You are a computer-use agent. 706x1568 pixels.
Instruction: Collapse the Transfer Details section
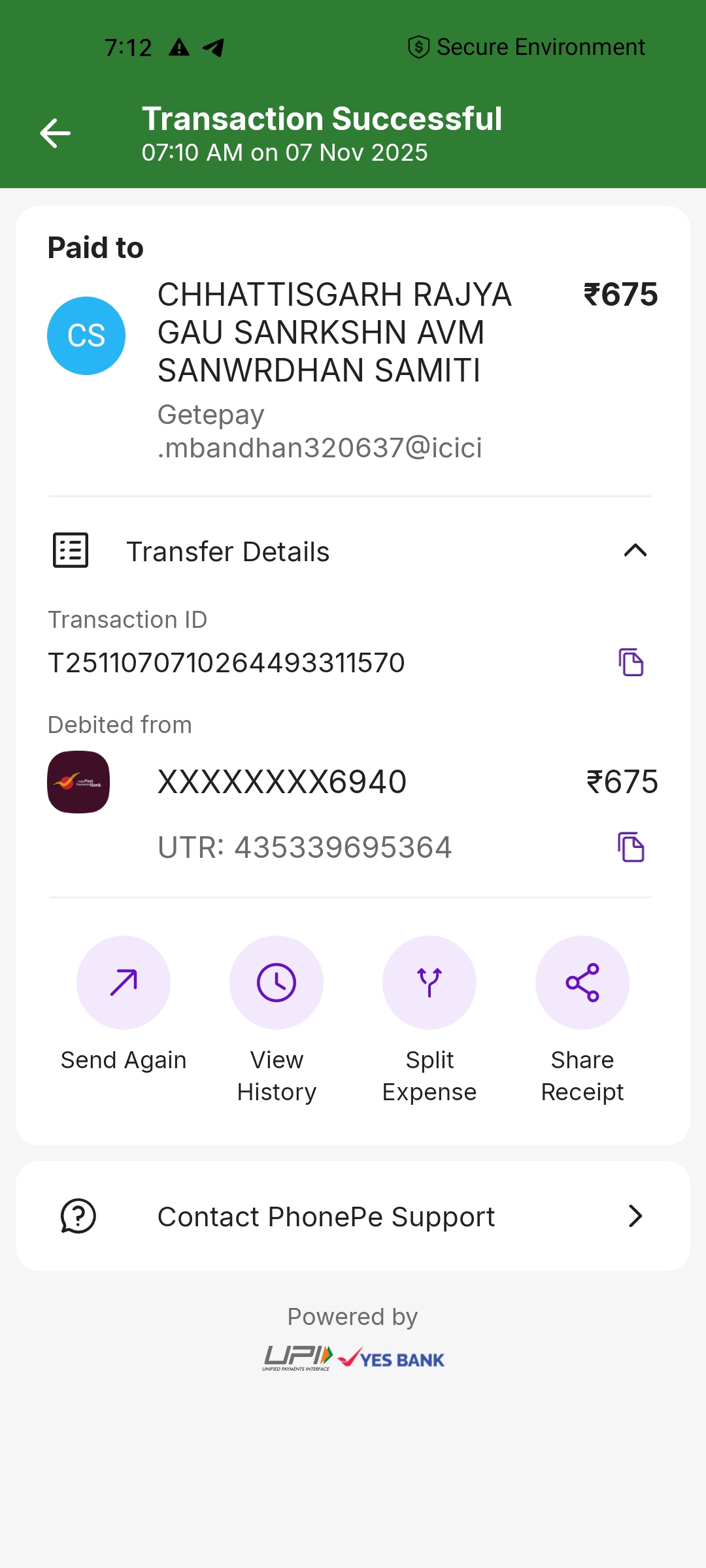point(635,551)
